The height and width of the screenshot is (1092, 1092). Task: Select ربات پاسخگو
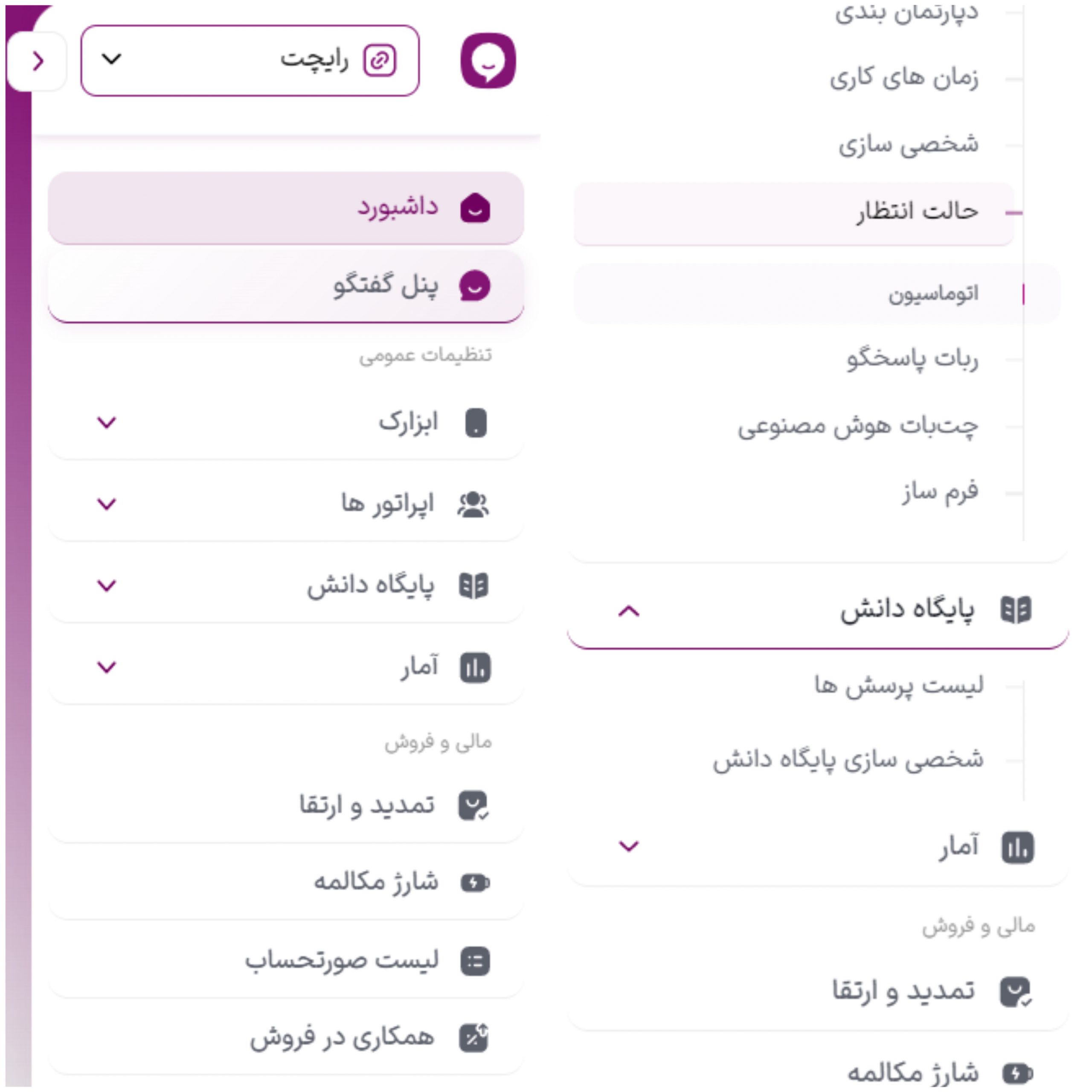pos(912,359)
